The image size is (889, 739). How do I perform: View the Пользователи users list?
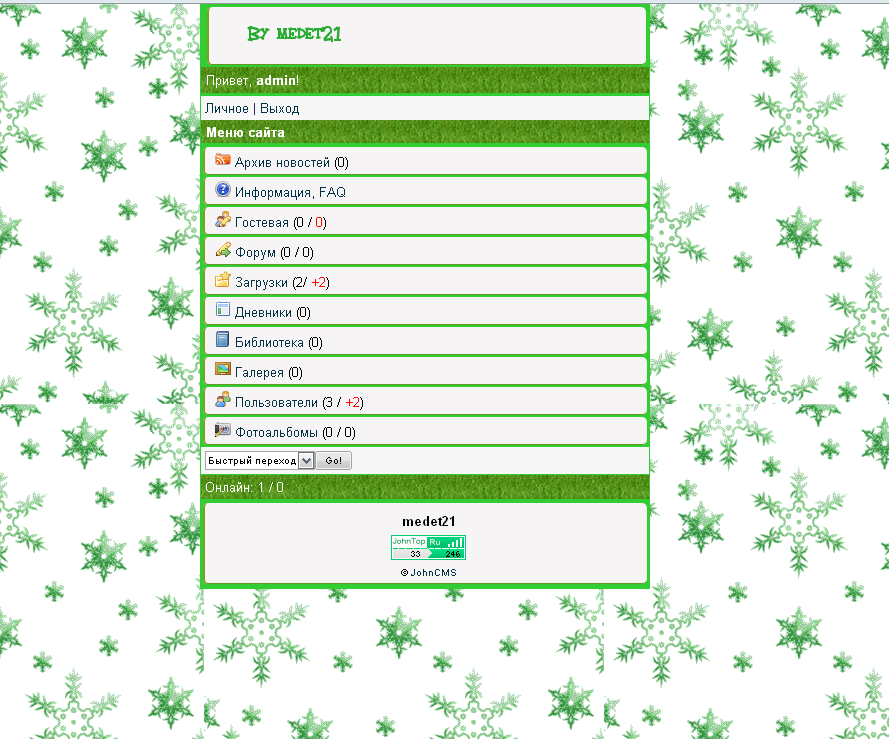[276, 402]
